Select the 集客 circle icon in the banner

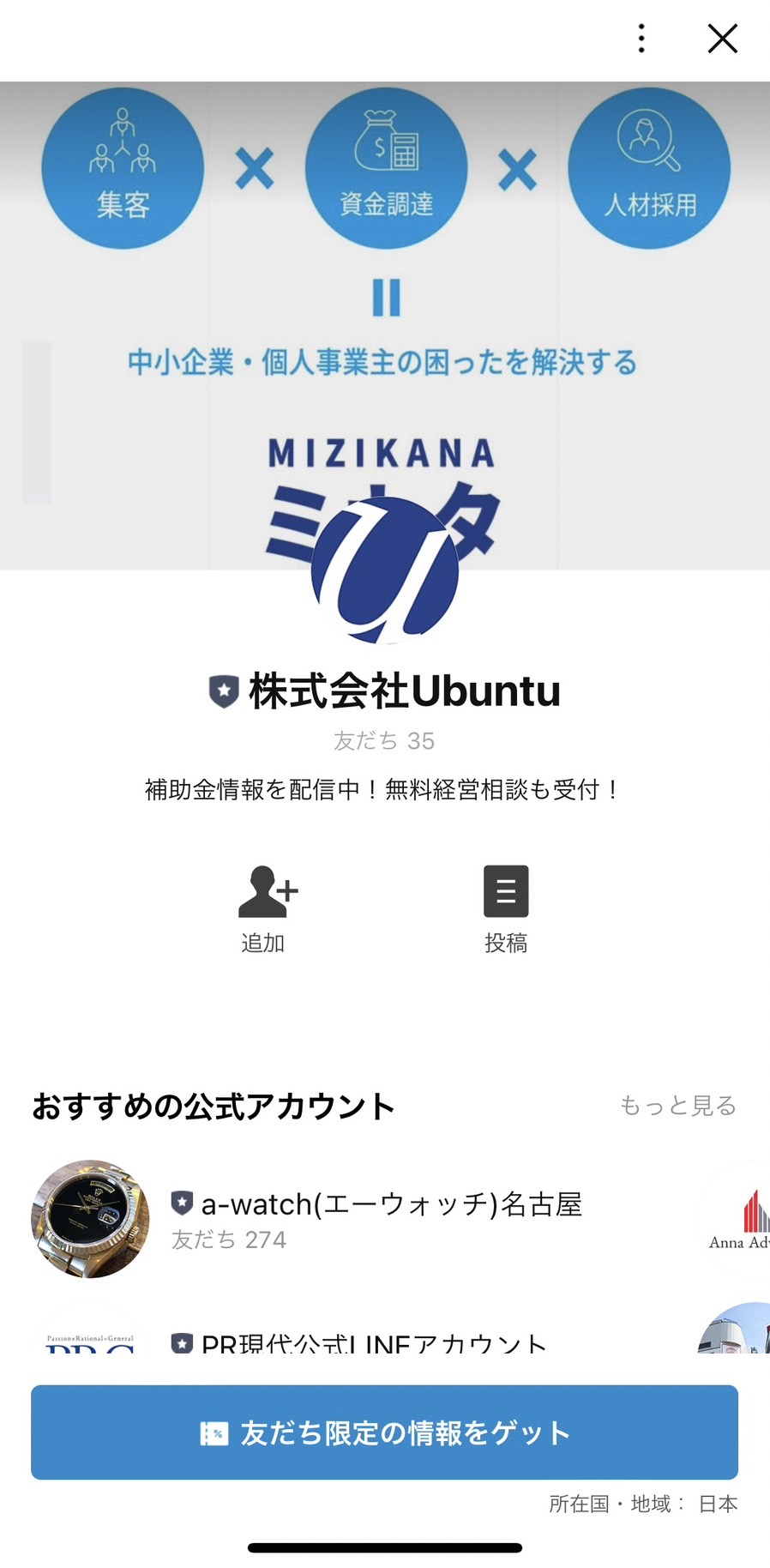[123, 168]
